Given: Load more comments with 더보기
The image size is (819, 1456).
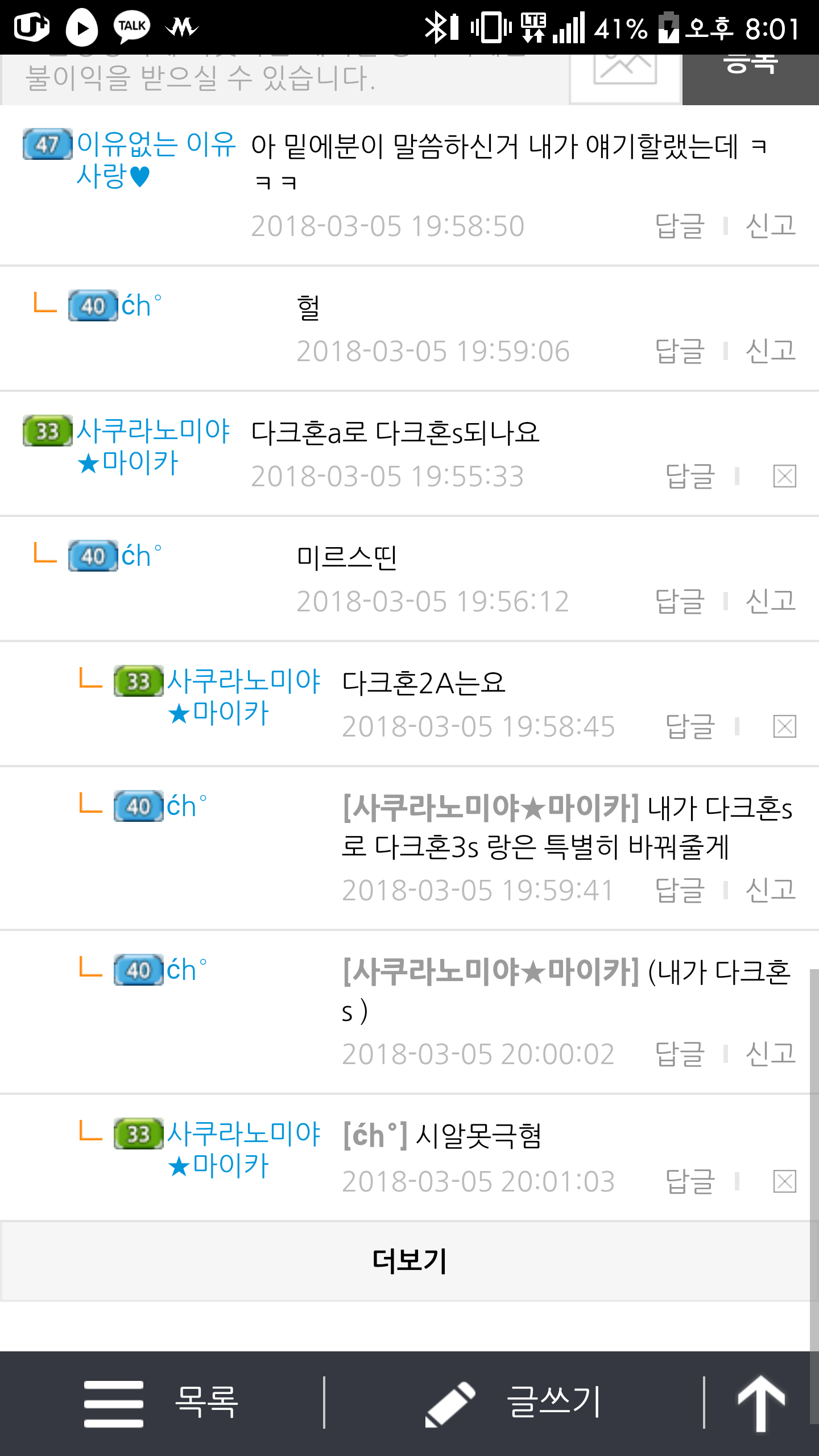Looking at the screenshot, I should tap(409, 1261).
